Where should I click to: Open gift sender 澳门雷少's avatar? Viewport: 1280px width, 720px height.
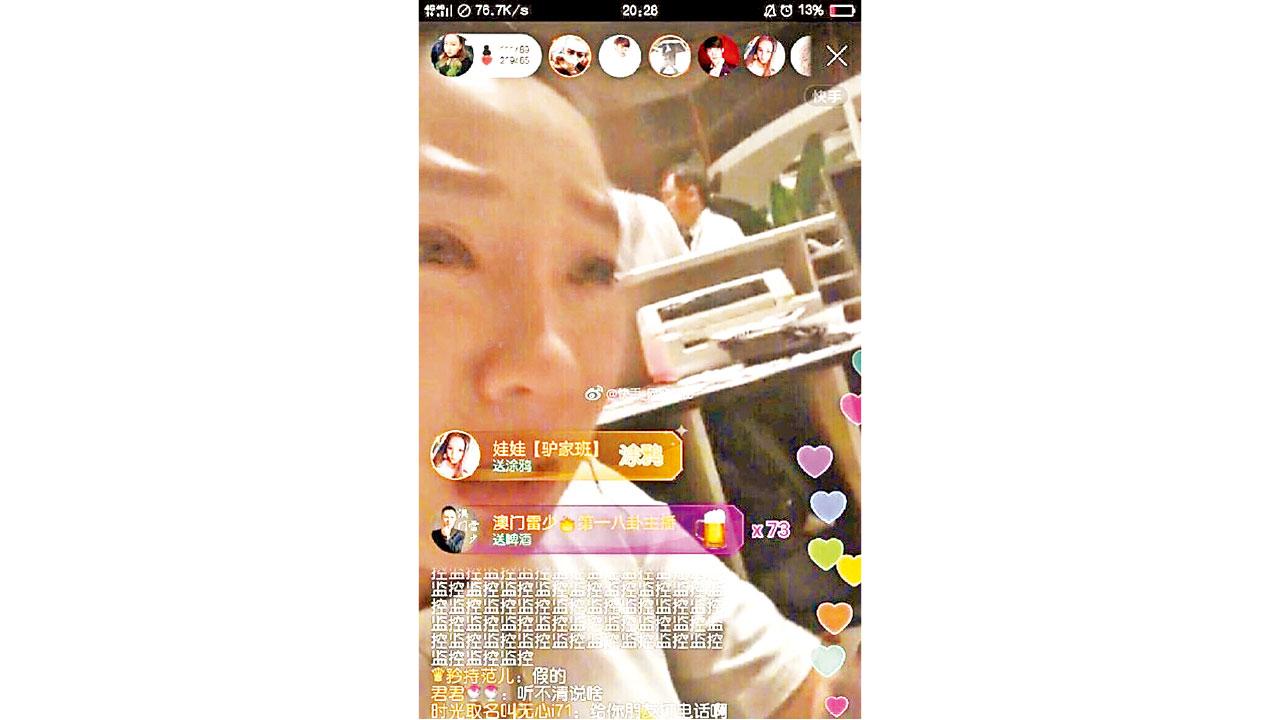click(x=455, y=528)
